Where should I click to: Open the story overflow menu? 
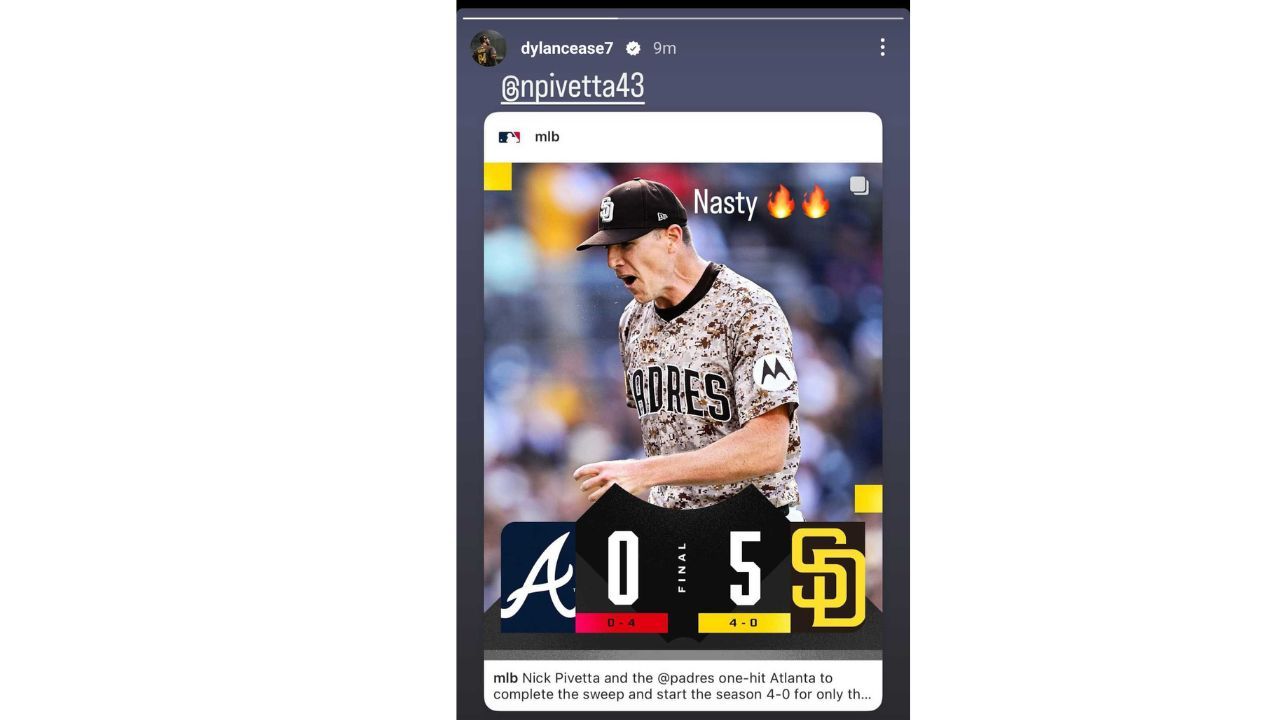coord(881,48)
